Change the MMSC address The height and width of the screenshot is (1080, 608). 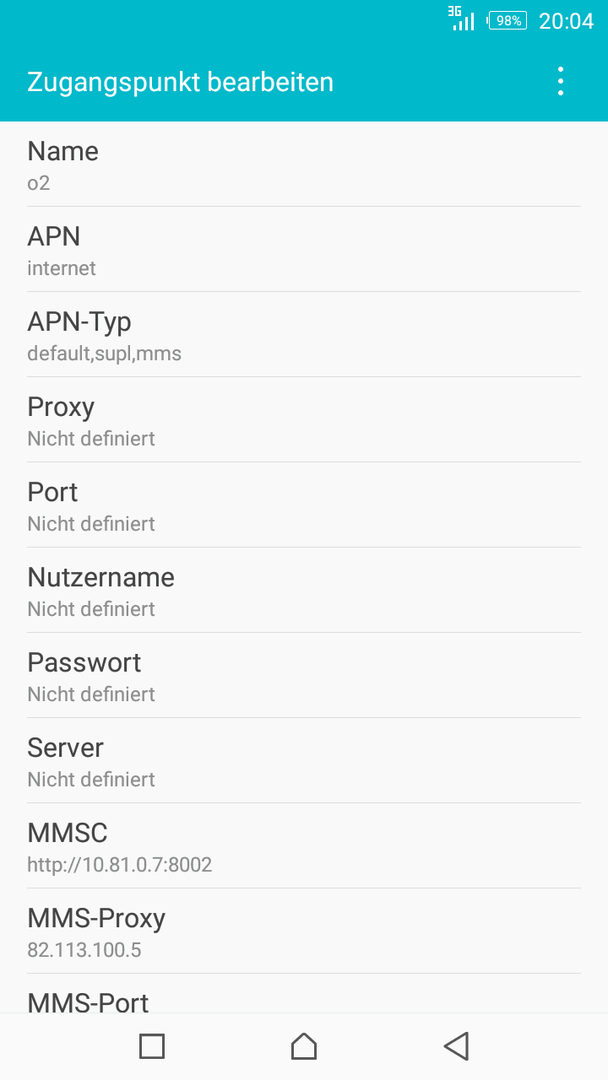304,846
